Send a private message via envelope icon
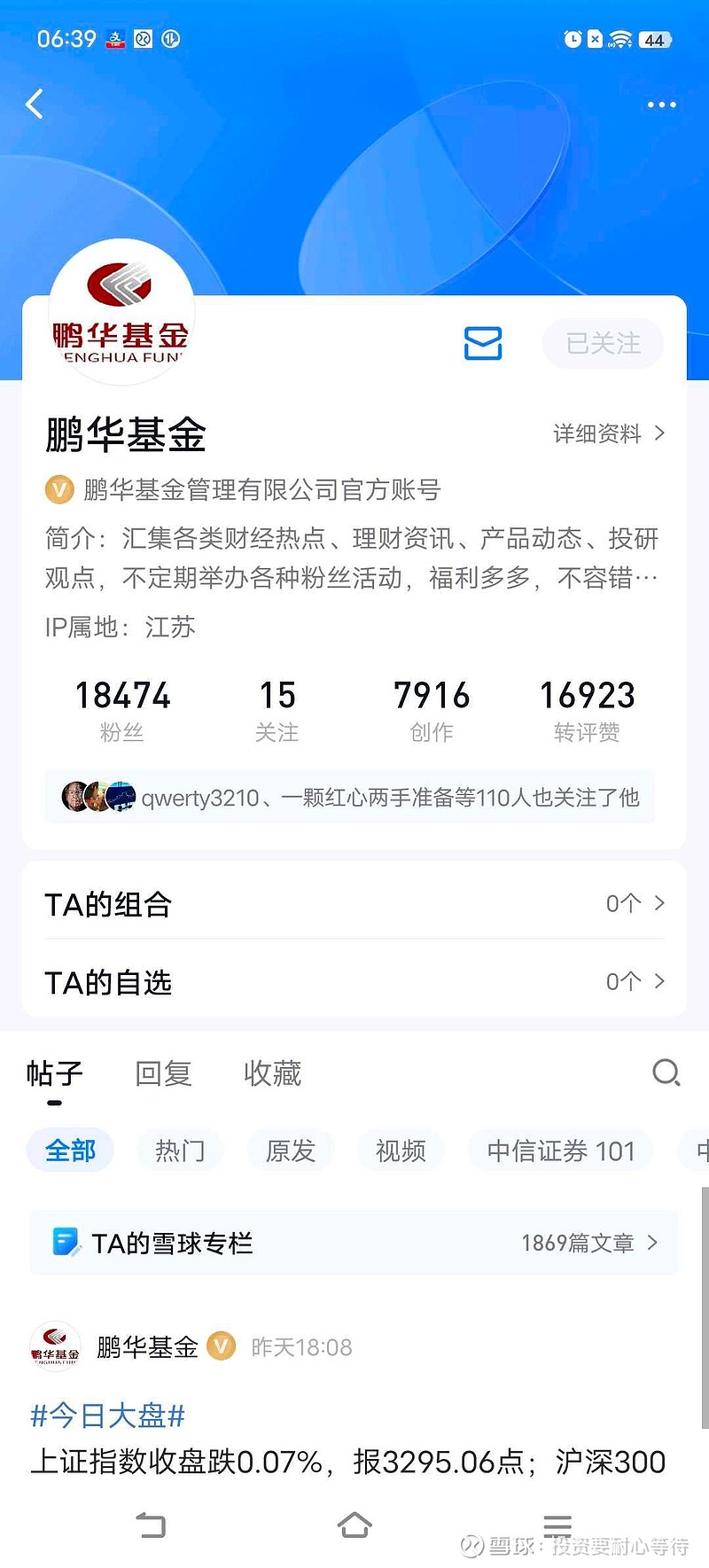The height and width of the screenshot is (1568, 709). click(x=483, y=343)
